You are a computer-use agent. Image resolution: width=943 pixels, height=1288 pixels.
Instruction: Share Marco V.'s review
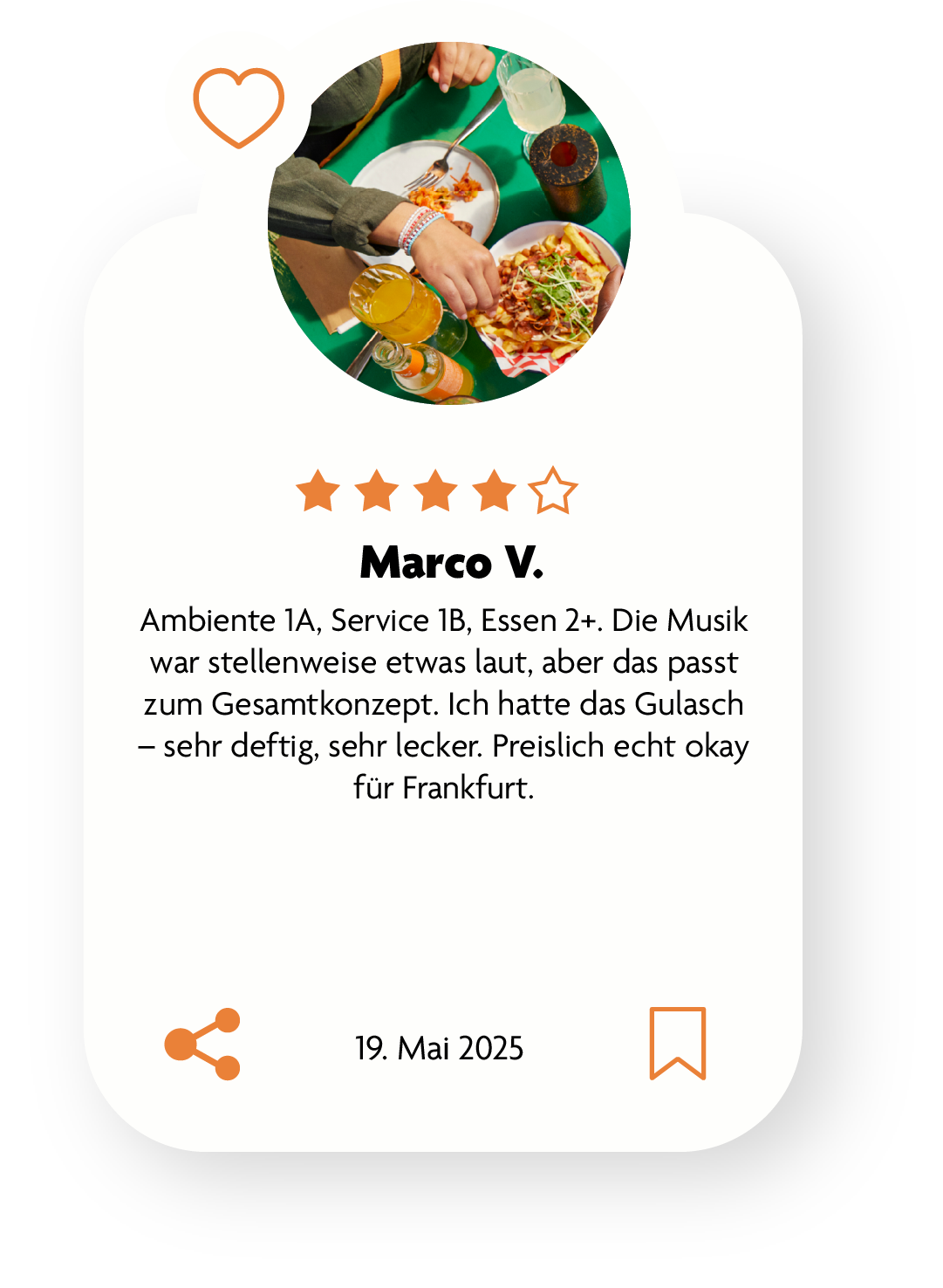tap(202, 1045)
